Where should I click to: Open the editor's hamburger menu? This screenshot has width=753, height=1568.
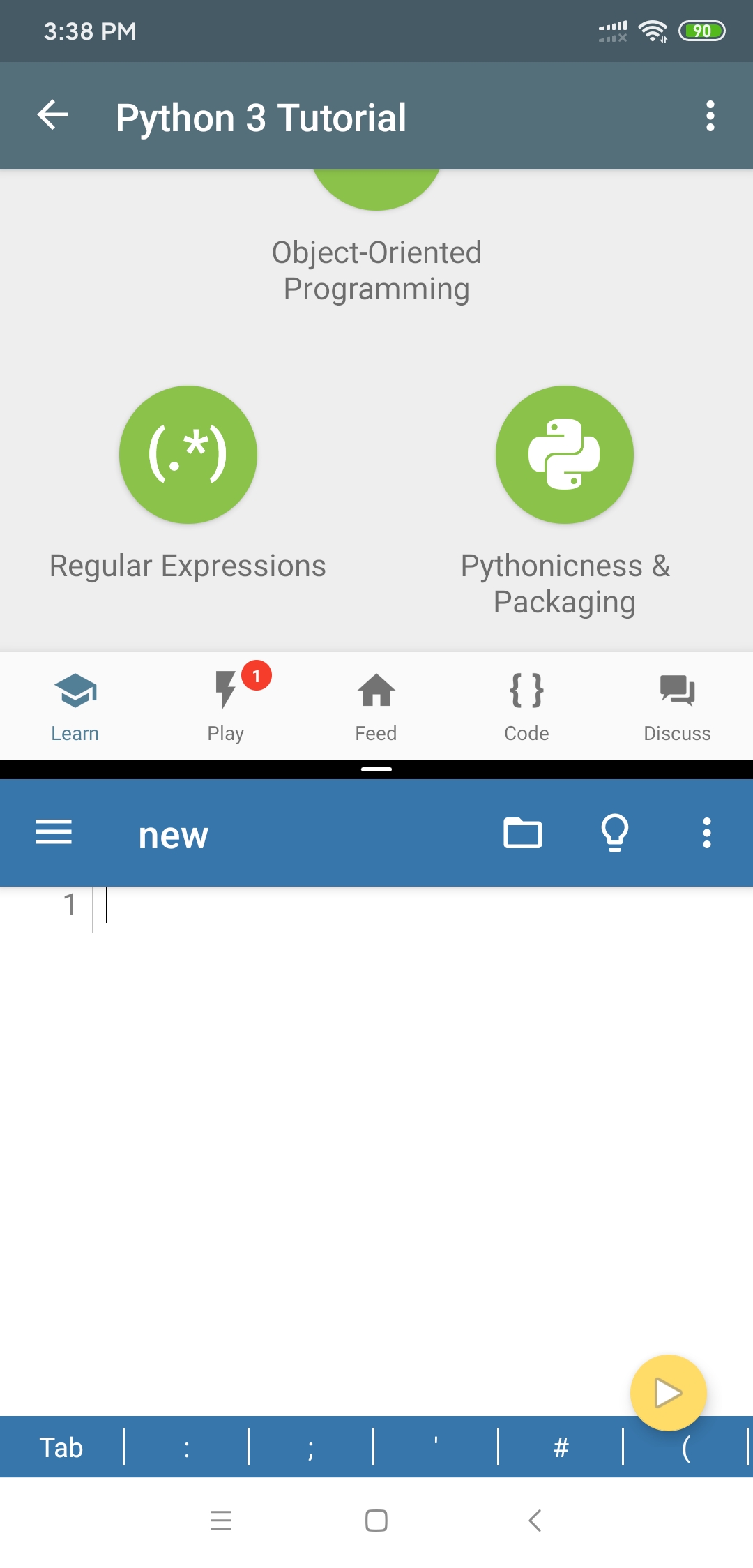coord(54,832)
